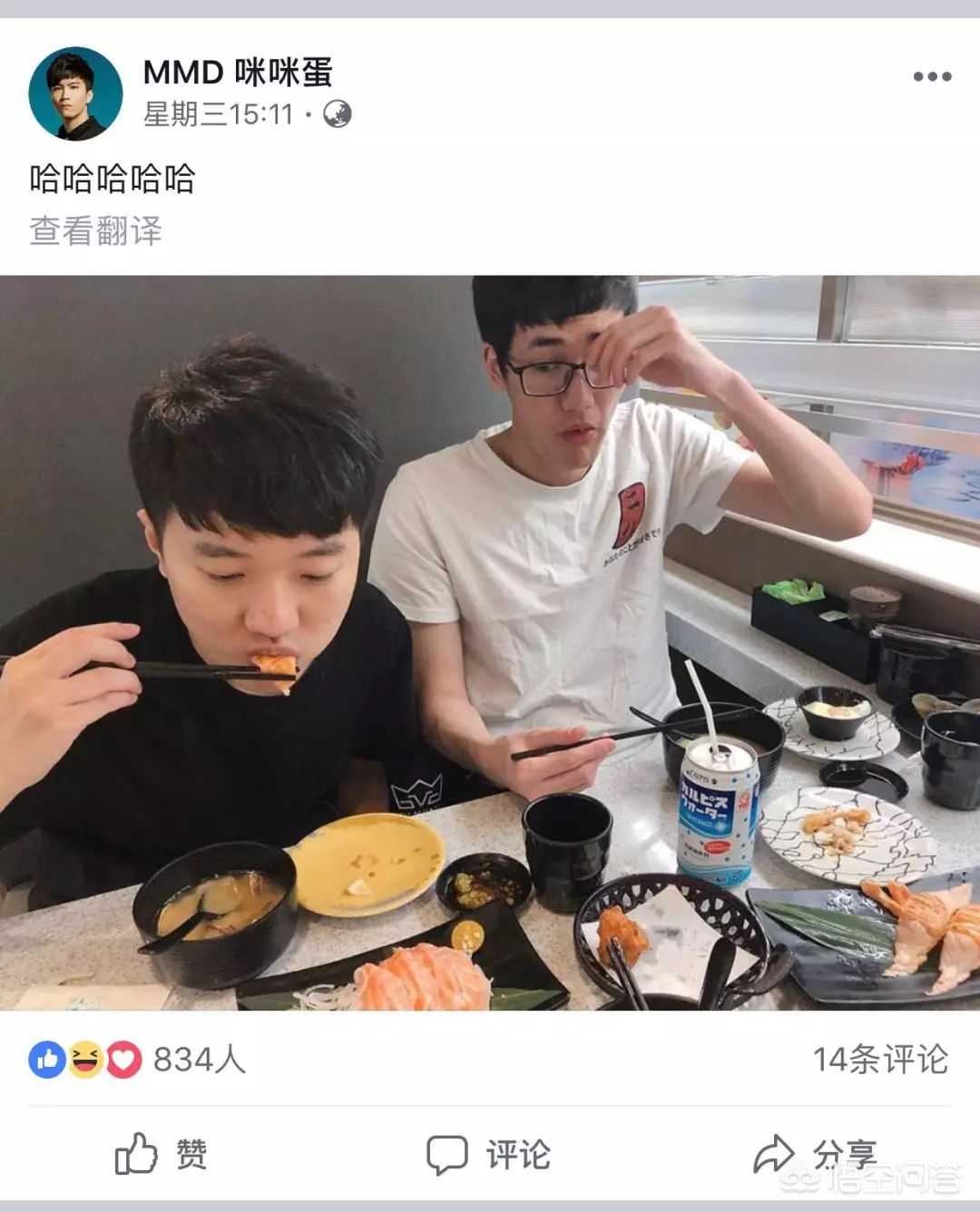The height and width of the screenshot is (1212, 980).
Task: Open MMD 咪咪蛋 profile picture
Action: click(x=75, y=93)
